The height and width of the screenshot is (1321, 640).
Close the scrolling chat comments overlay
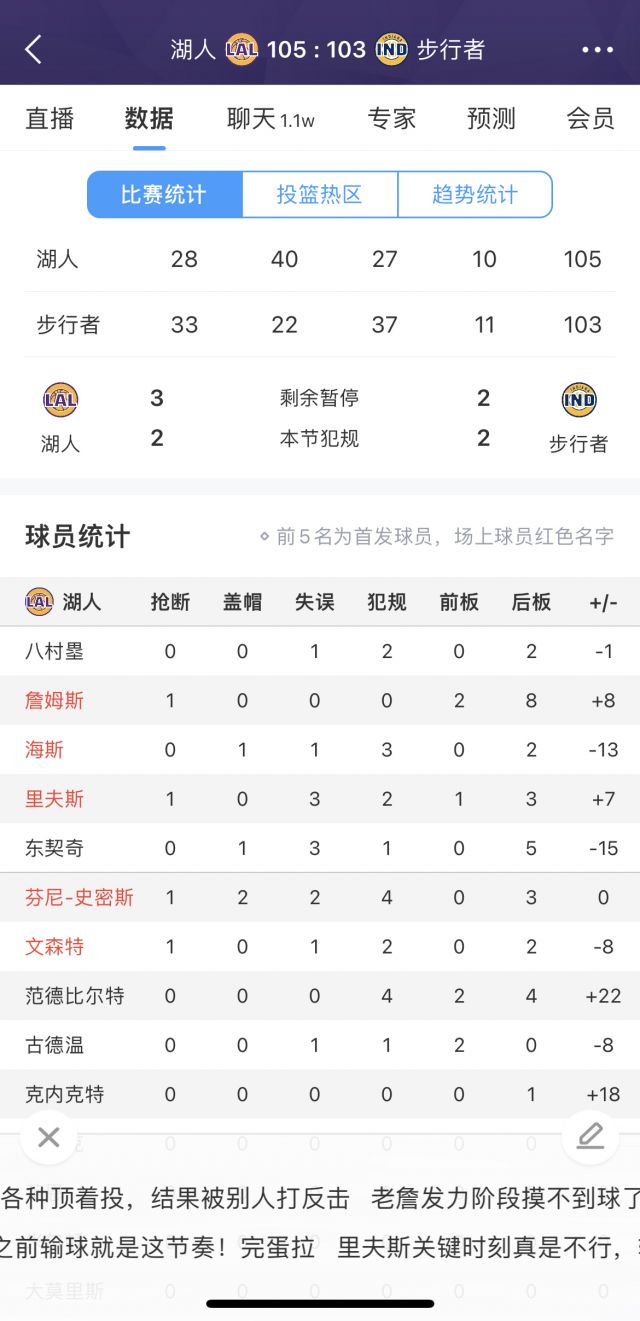pos(48,1137)
